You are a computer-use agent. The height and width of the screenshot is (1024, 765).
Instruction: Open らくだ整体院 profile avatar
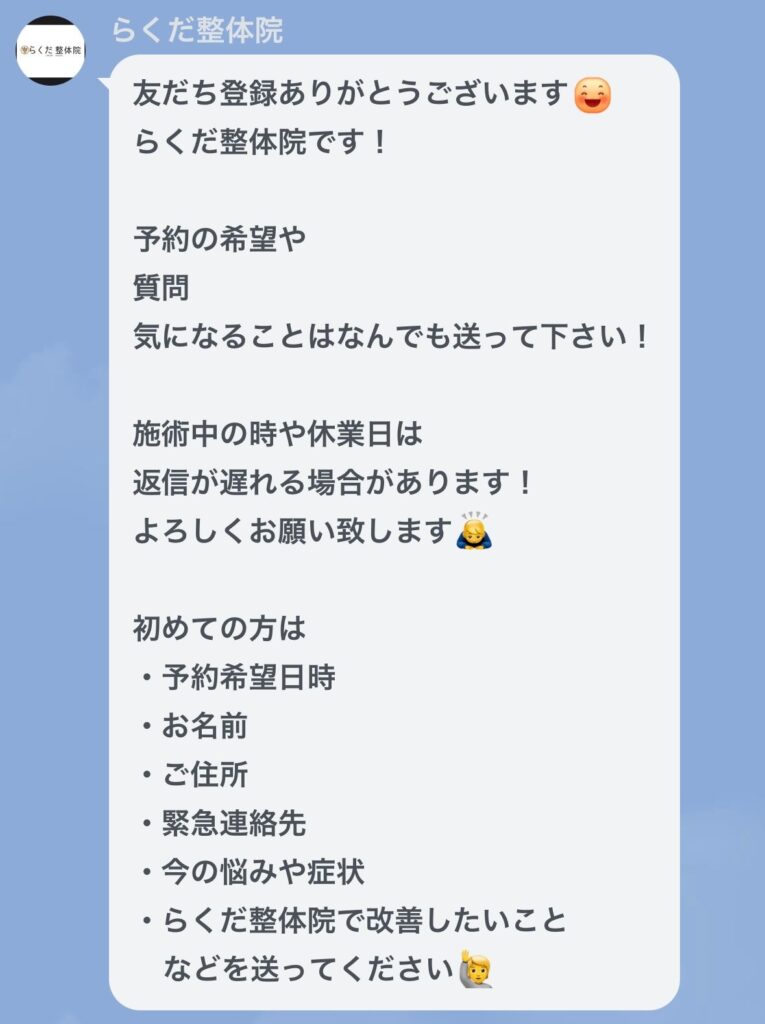(51, 50)
